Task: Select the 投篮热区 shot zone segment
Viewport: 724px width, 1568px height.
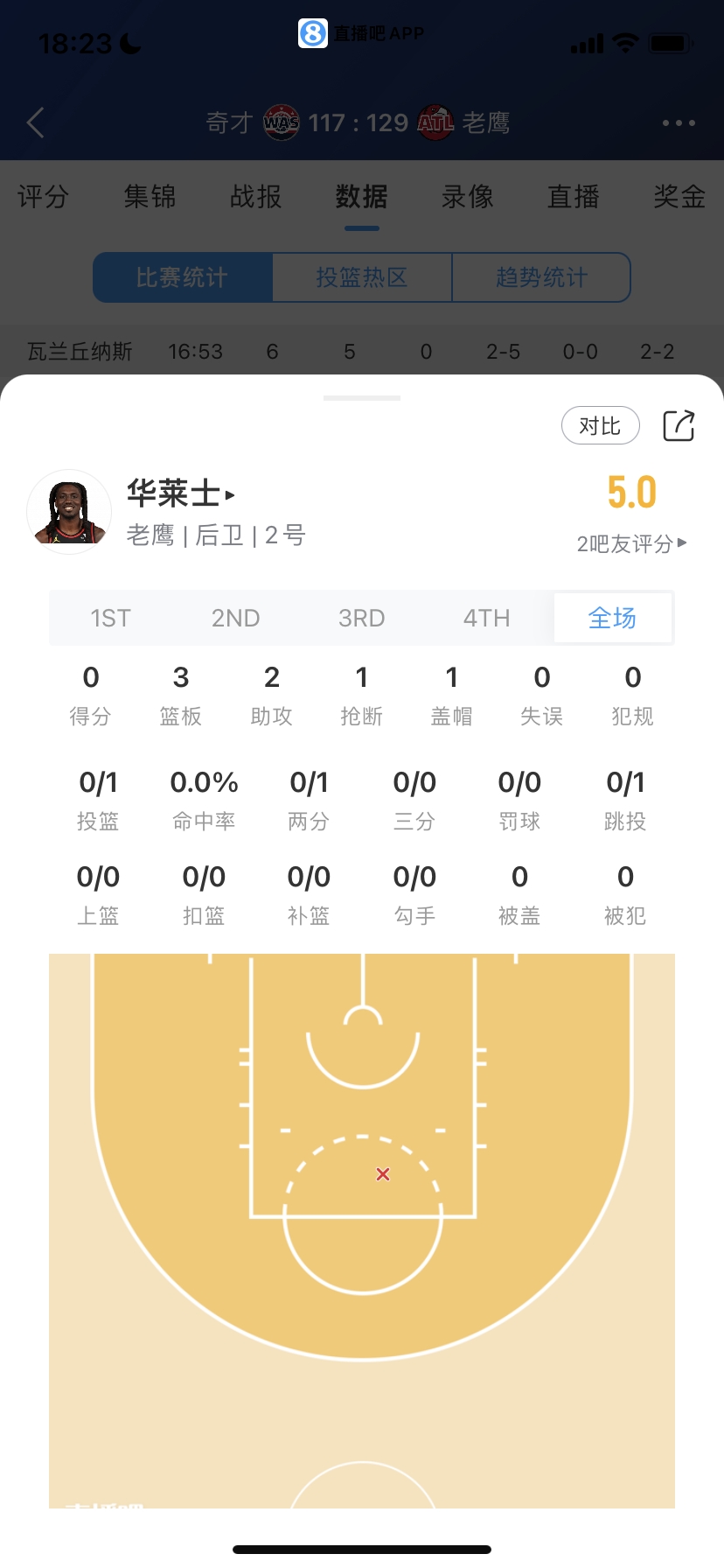Action: pos(362,277)
